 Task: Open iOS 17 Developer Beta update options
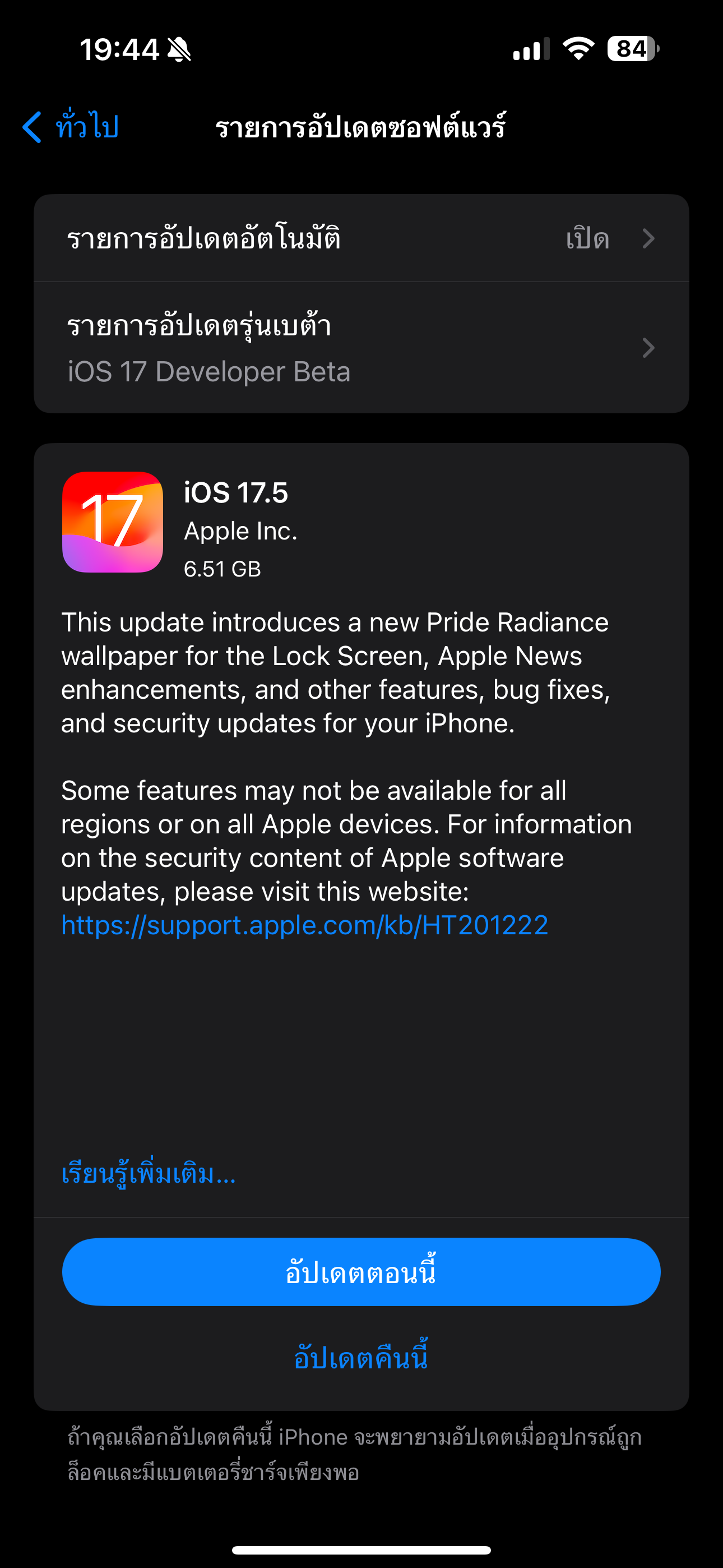point(361,348)
